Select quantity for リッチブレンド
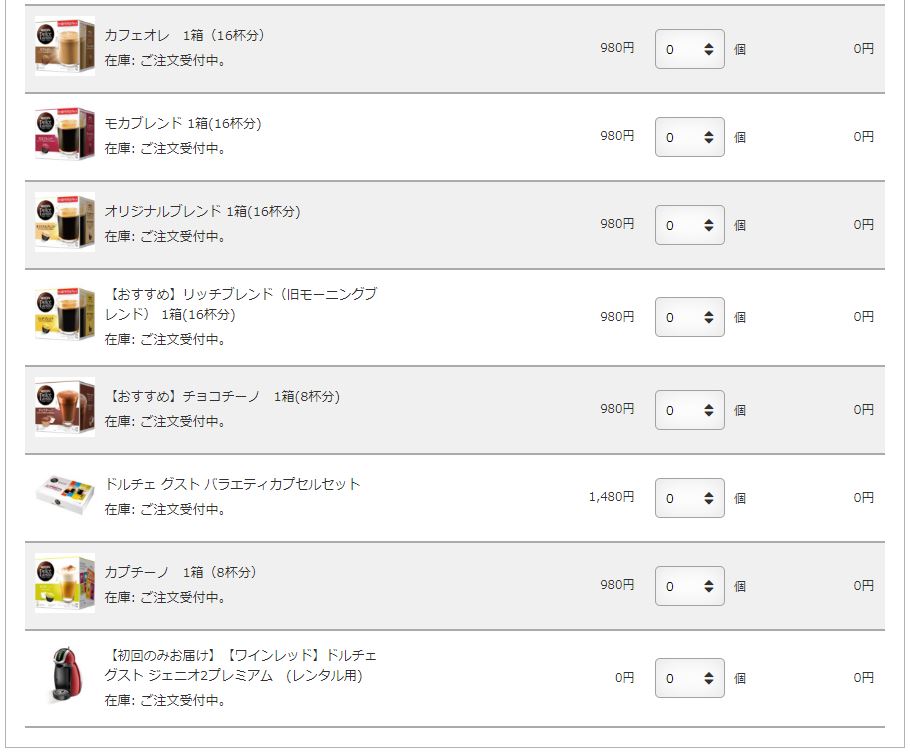Viewport: 910px width, 752px height. pos(689,317)
